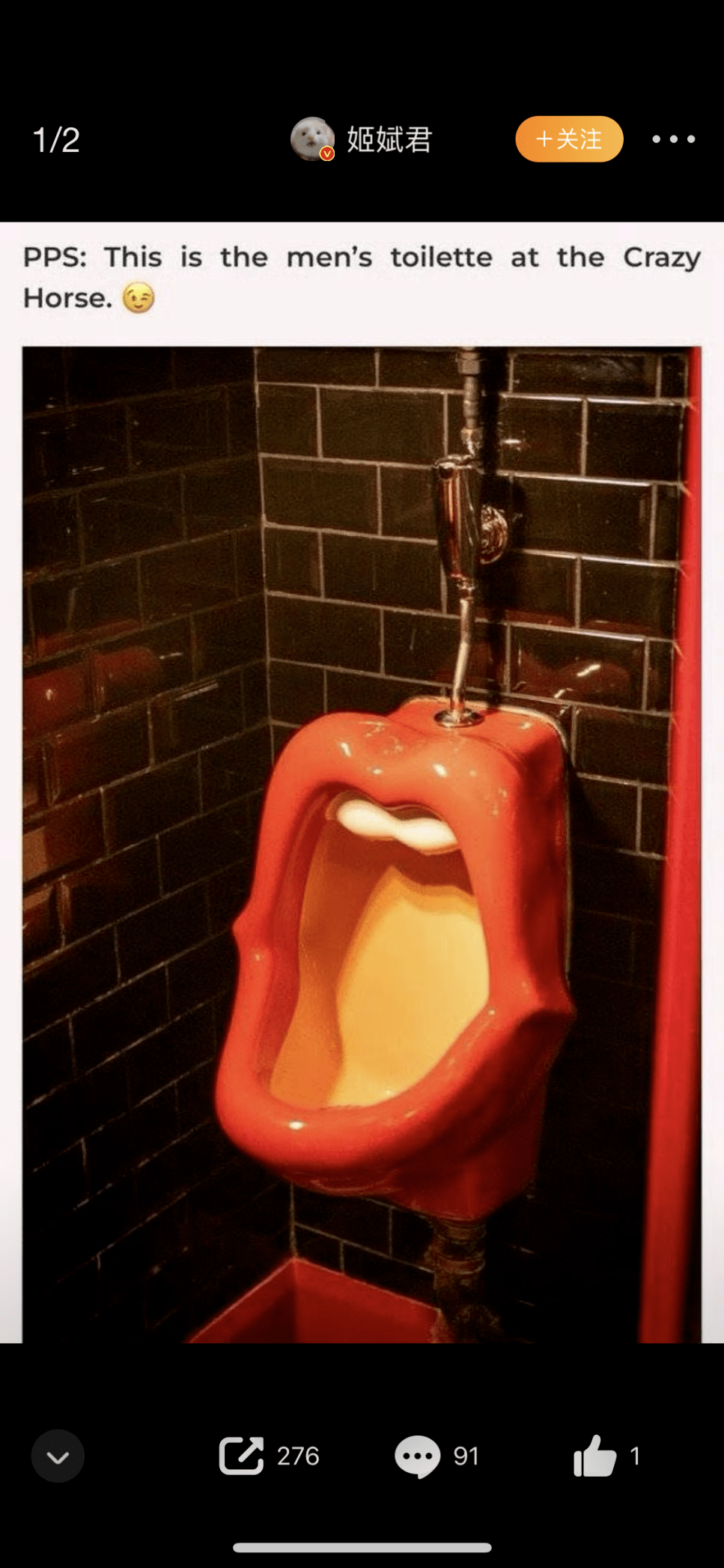Collapse the viewer with the down chevron
The width and height of the screenshot is (724, 1568).
[x=58, y=1456]
